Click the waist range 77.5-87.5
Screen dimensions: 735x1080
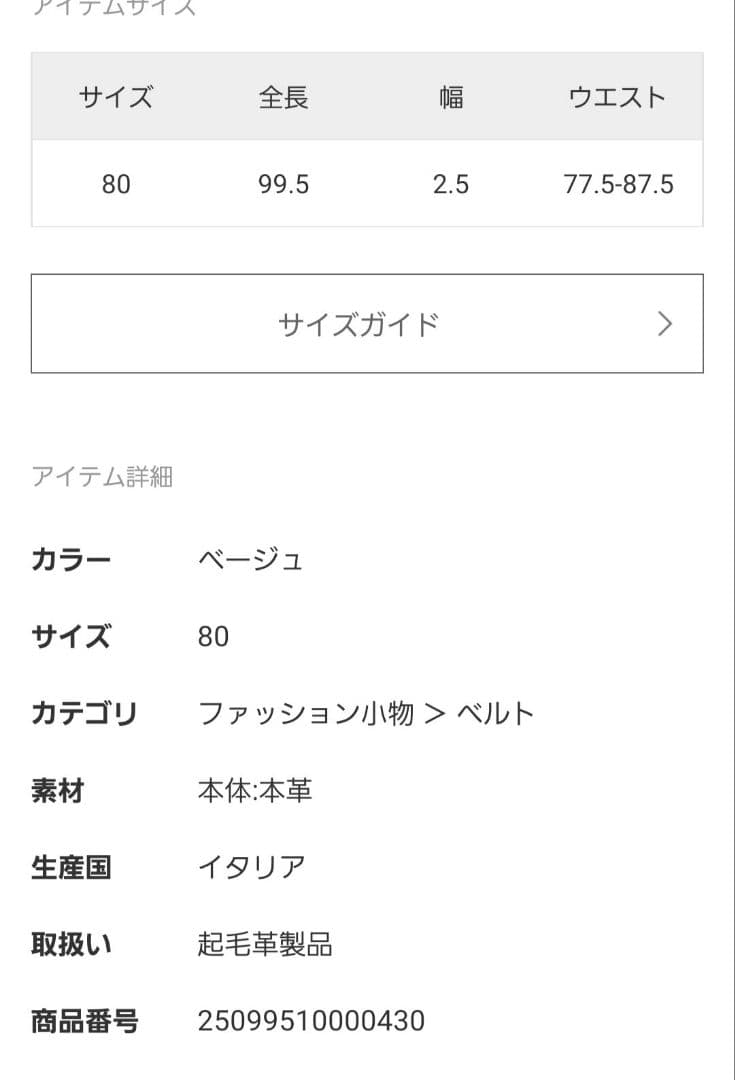[618, 184]
